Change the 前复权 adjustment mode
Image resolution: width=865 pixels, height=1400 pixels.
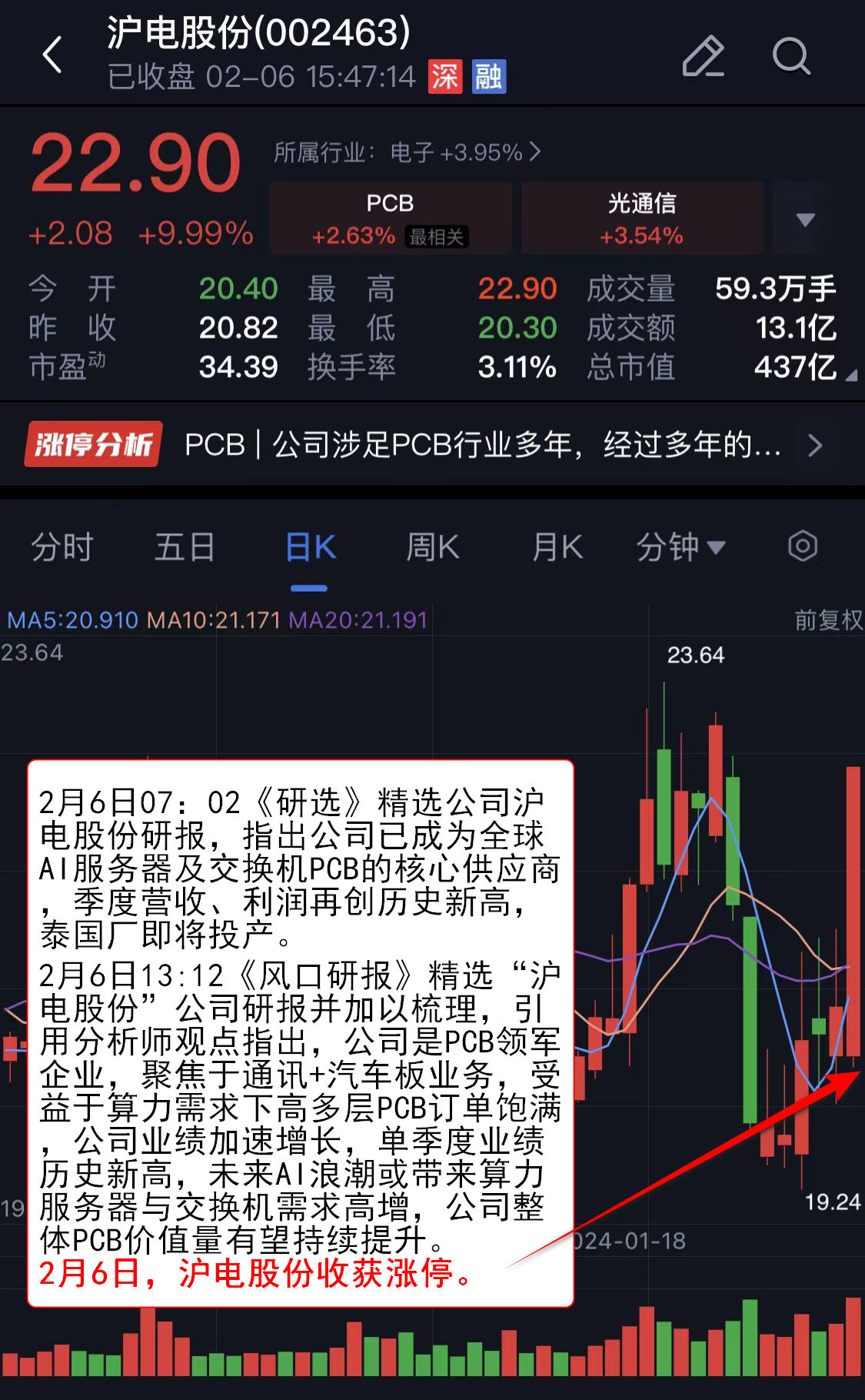828,620
